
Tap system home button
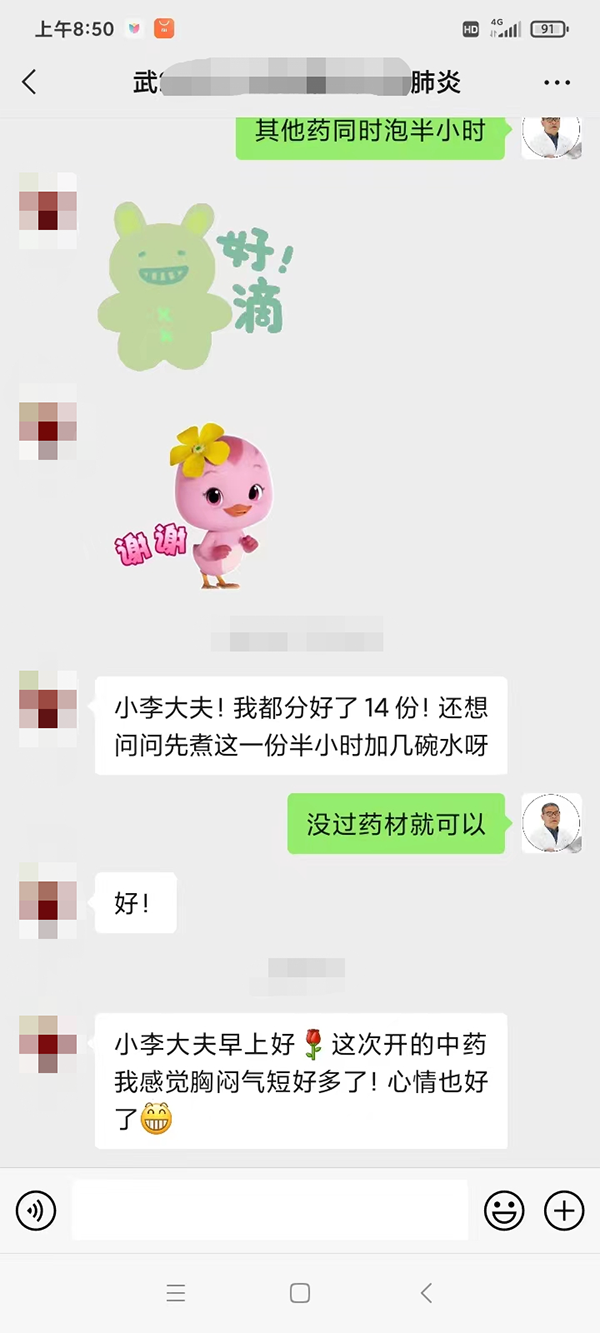(299, 1293)
